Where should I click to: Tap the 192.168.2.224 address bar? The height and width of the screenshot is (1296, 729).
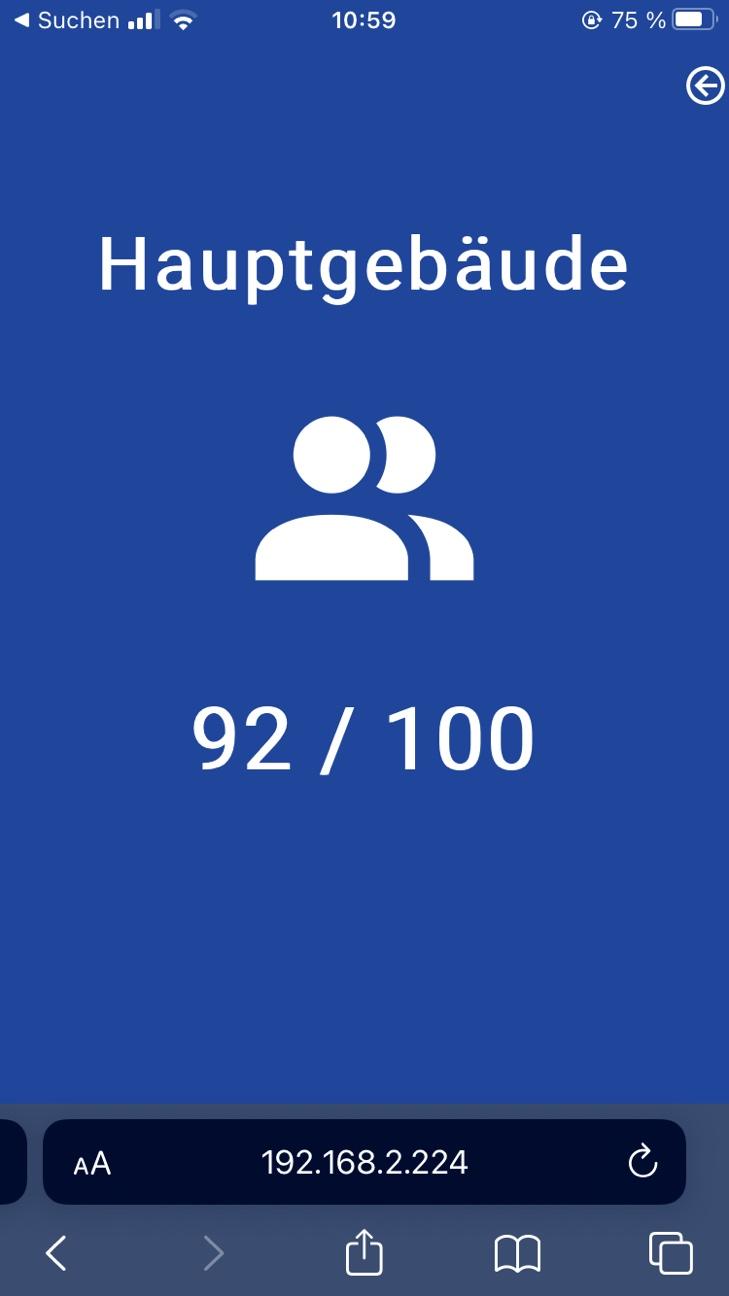point(364,1162)
